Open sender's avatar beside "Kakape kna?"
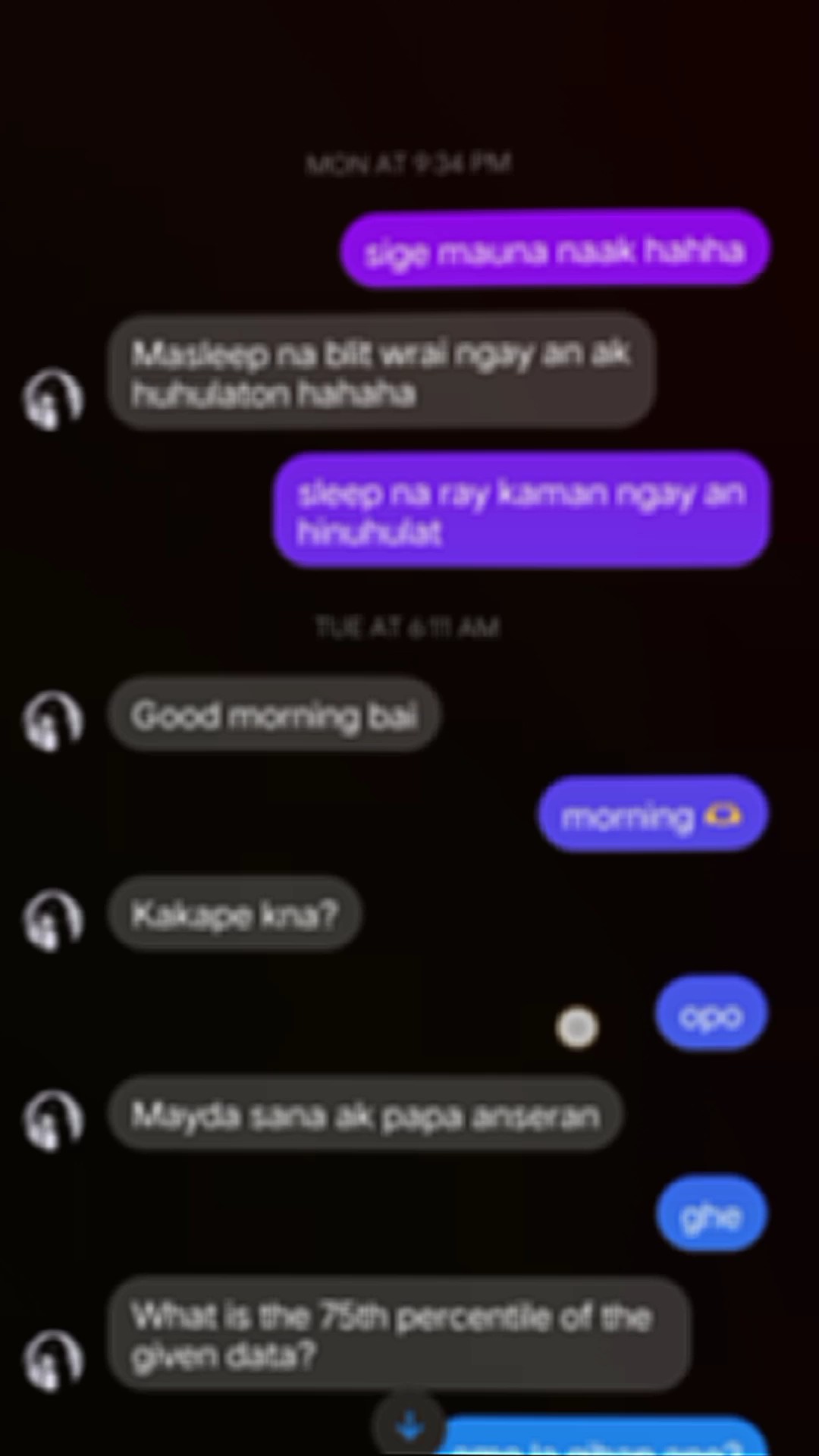The width and height of the screenshot is (819, 1456). pyautogui.click(x=52, y=921)
